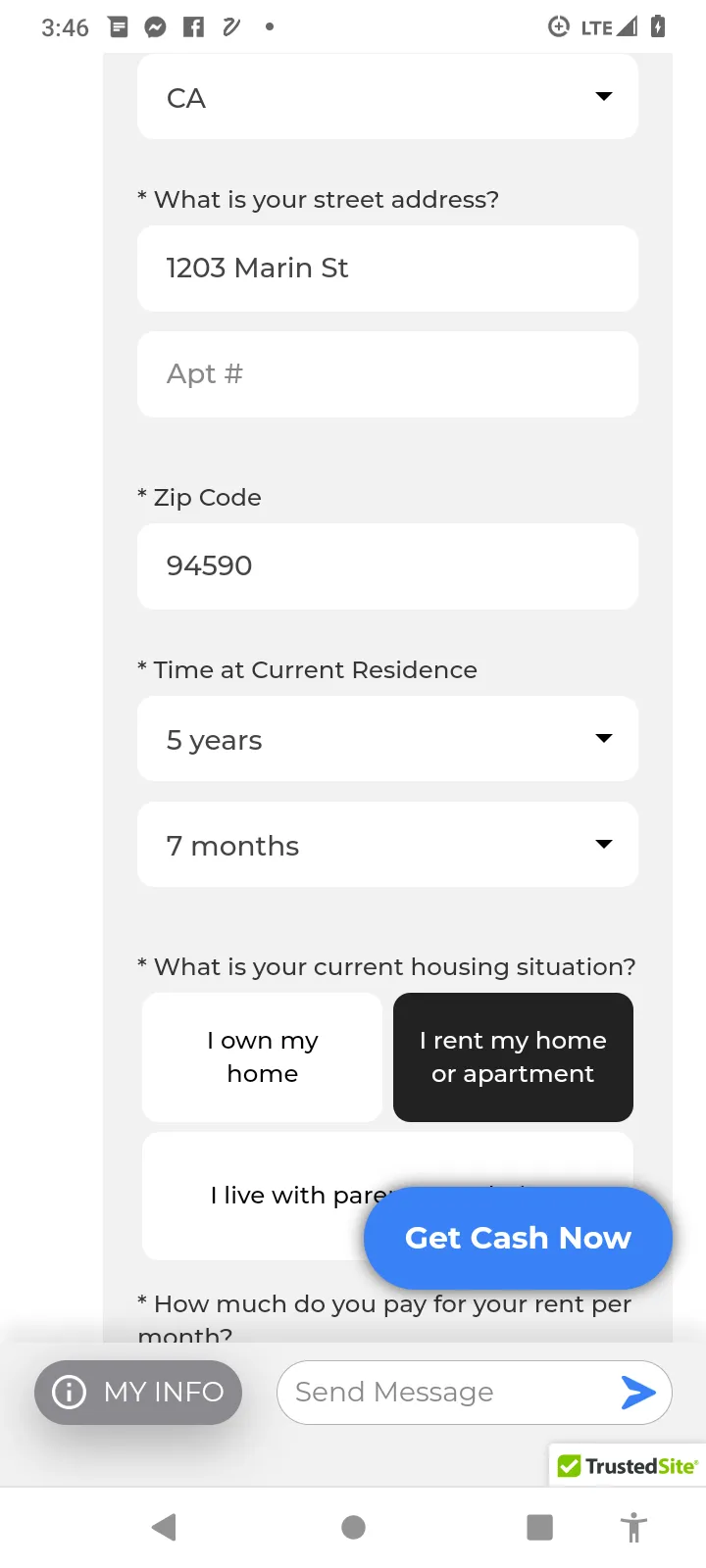Open recent apps from the navigation bar
The height and width of the screenshot is (1568, 706).
[539, 1527]
